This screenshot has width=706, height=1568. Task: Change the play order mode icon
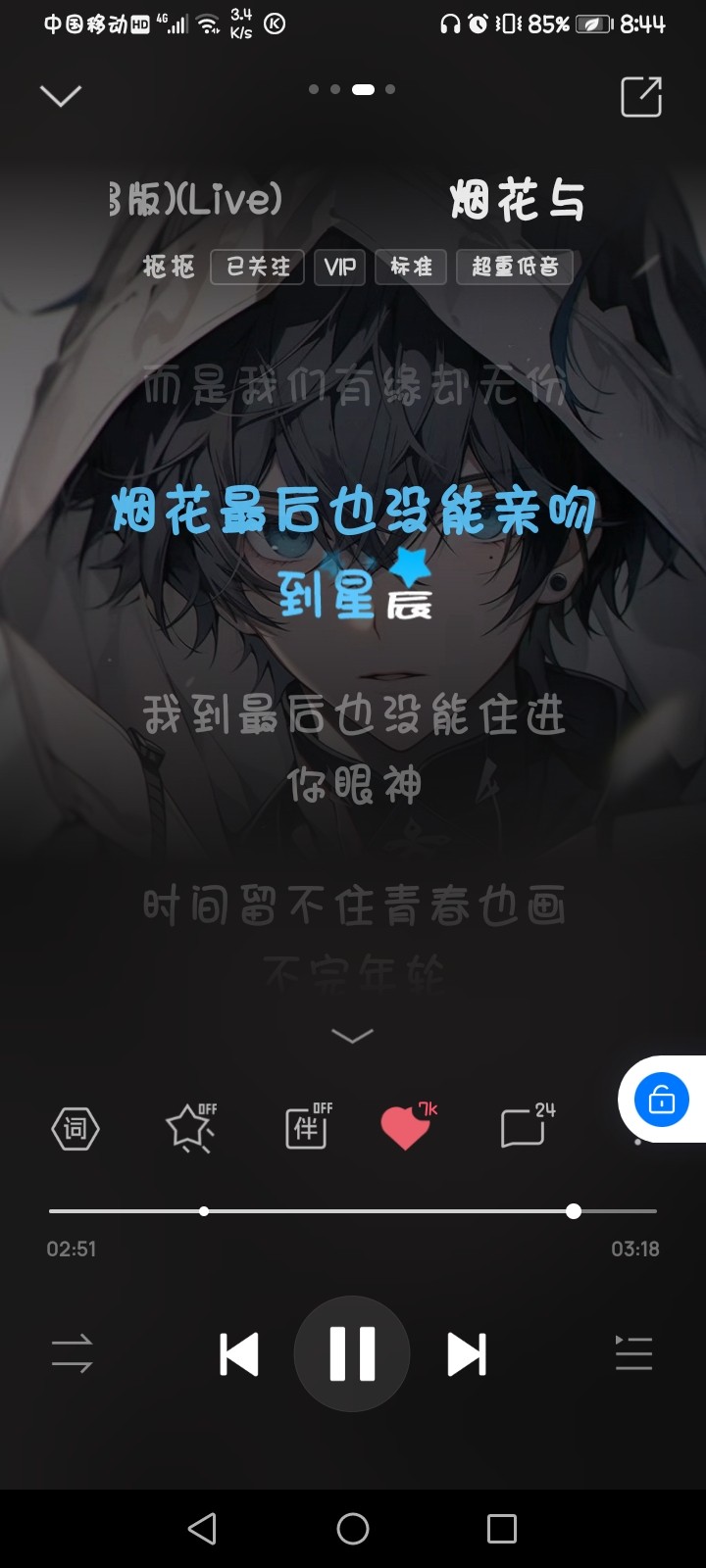[72, 1353]
